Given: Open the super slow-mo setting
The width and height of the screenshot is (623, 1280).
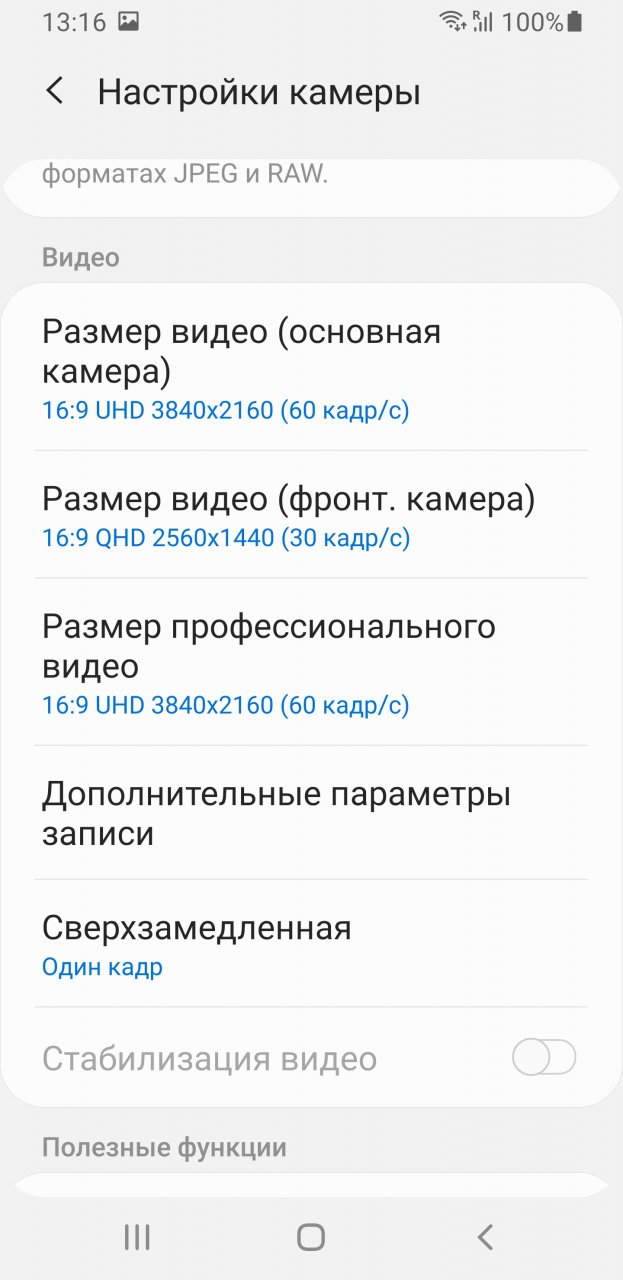Looking at the screenshot, I should [311, 944].
